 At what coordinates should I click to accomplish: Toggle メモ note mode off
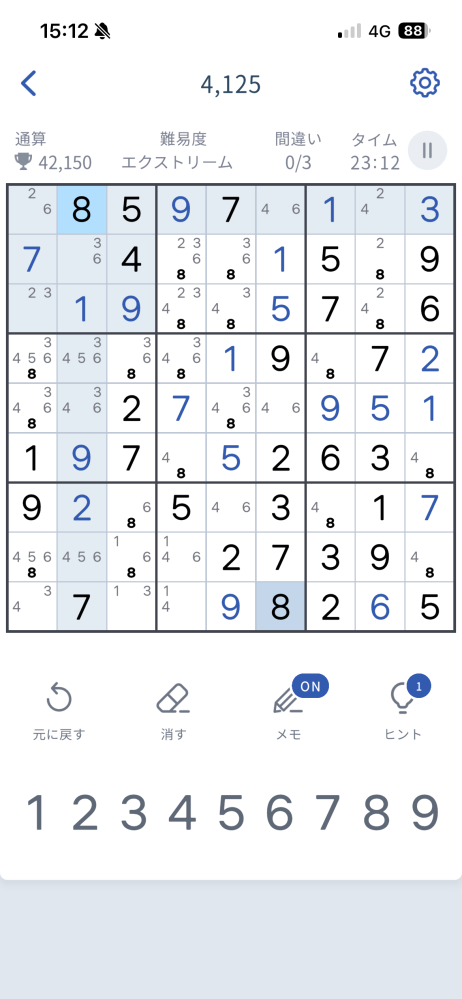click(289, 712)
